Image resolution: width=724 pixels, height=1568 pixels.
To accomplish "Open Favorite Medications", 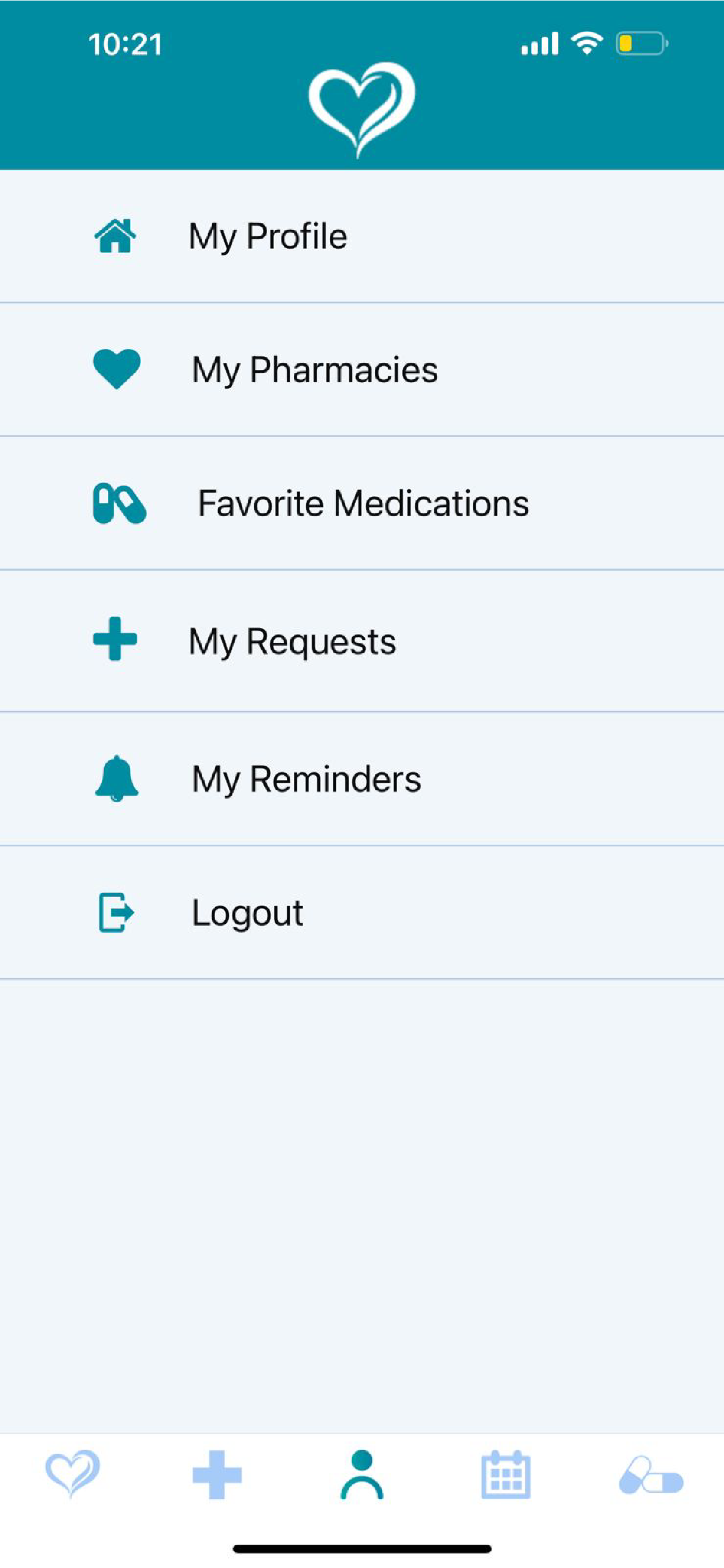I will click(362, 503).
